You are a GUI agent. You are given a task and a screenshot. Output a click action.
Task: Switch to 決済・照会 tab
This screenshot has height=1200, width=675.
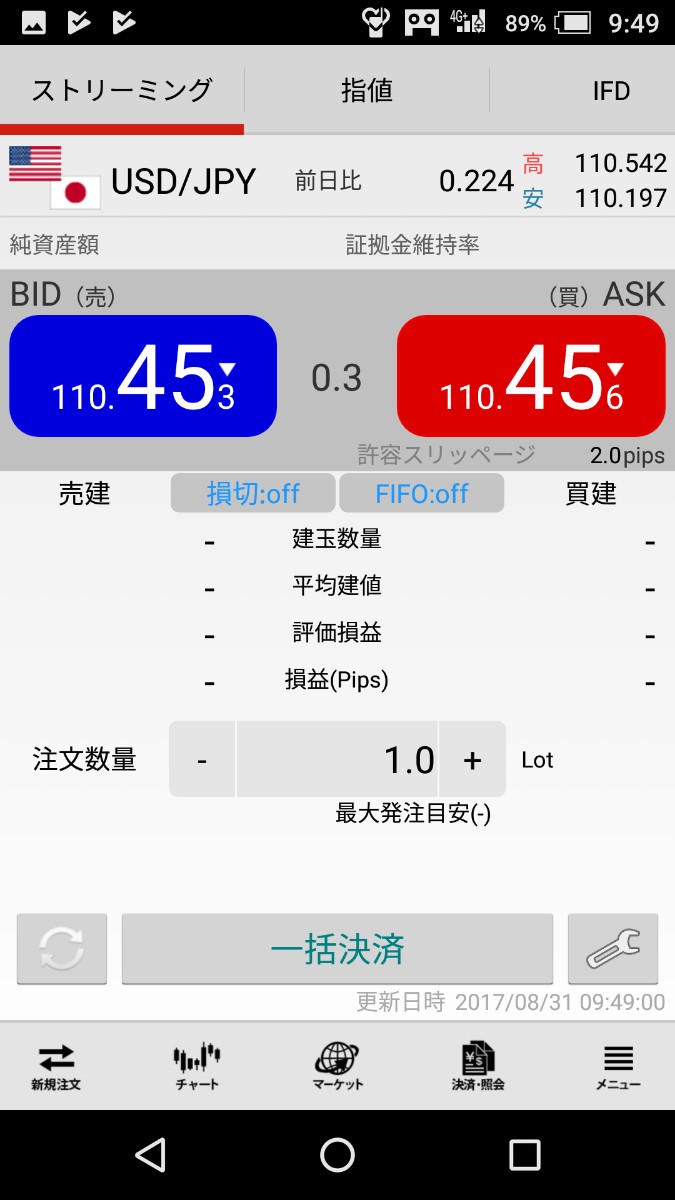pyautogui.click(x=478, y=1066)
